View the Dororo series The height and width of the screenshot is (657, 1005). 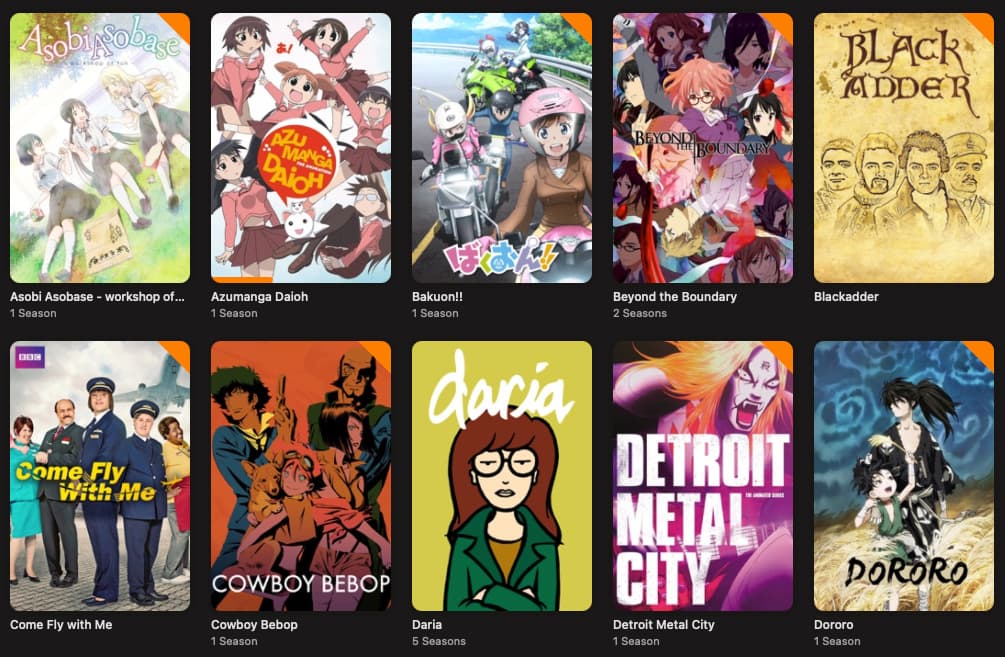coord(904,476)
